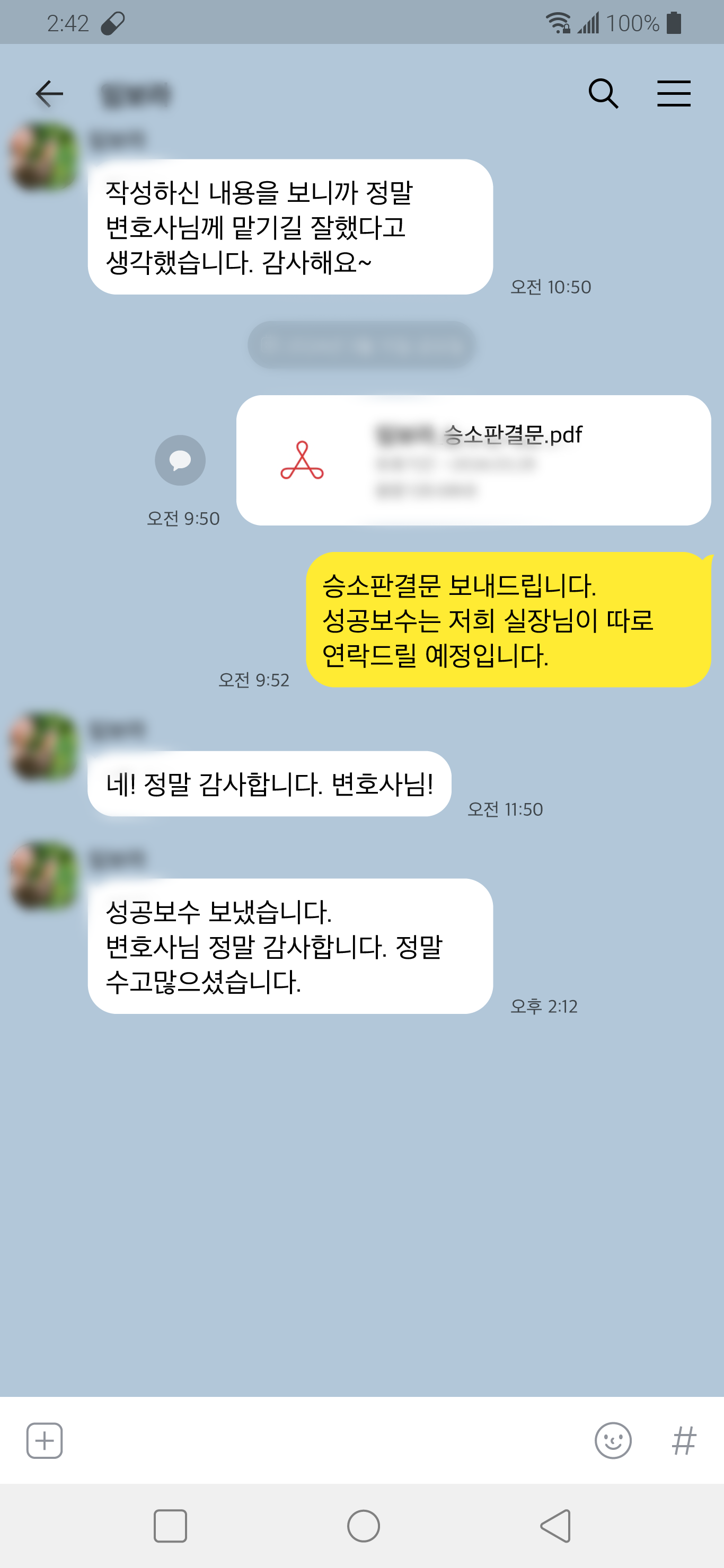Open the chat room hamburger menu
Screen dimensions: 724x1568
[x=674, y=94]
